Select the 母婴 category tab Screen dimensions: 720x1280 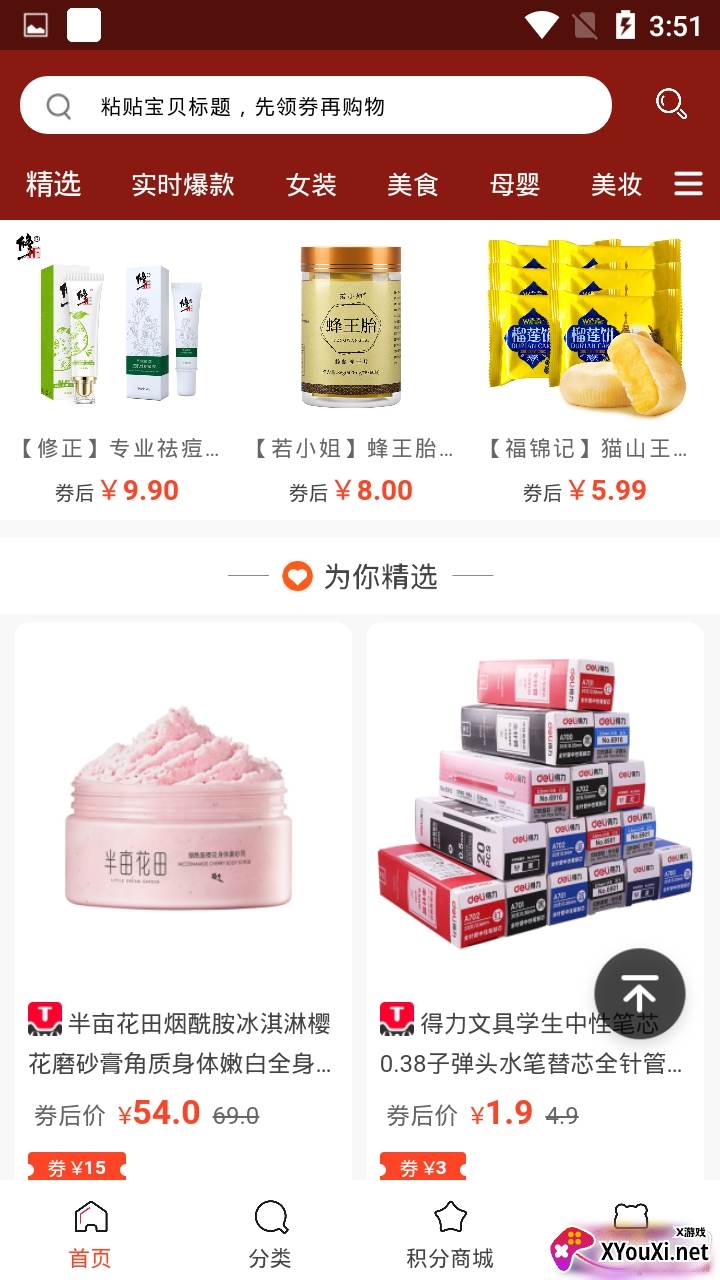[x=515, y=184]
